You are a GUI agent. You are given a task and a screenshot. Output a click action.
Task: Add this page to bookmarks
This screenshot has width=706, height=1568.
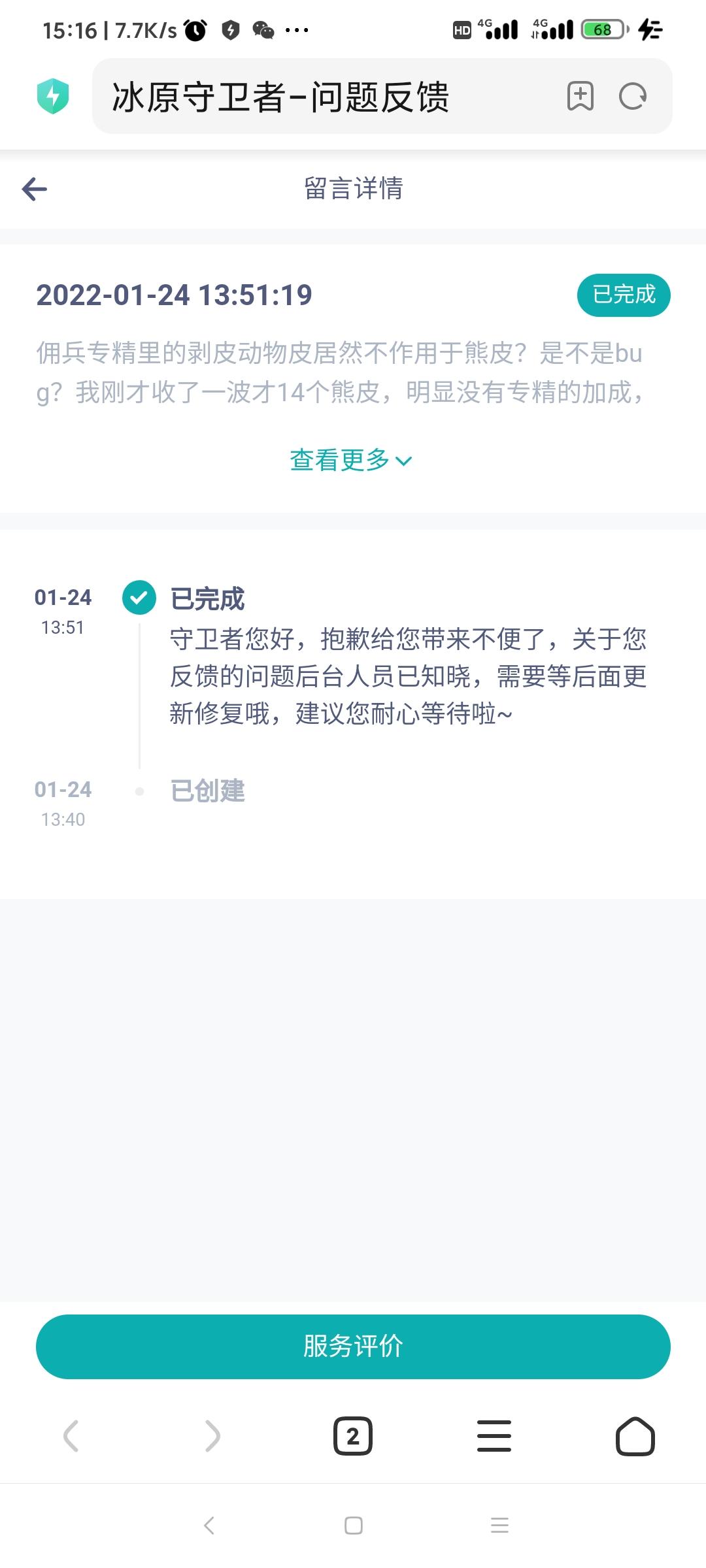tap(579, 96)
